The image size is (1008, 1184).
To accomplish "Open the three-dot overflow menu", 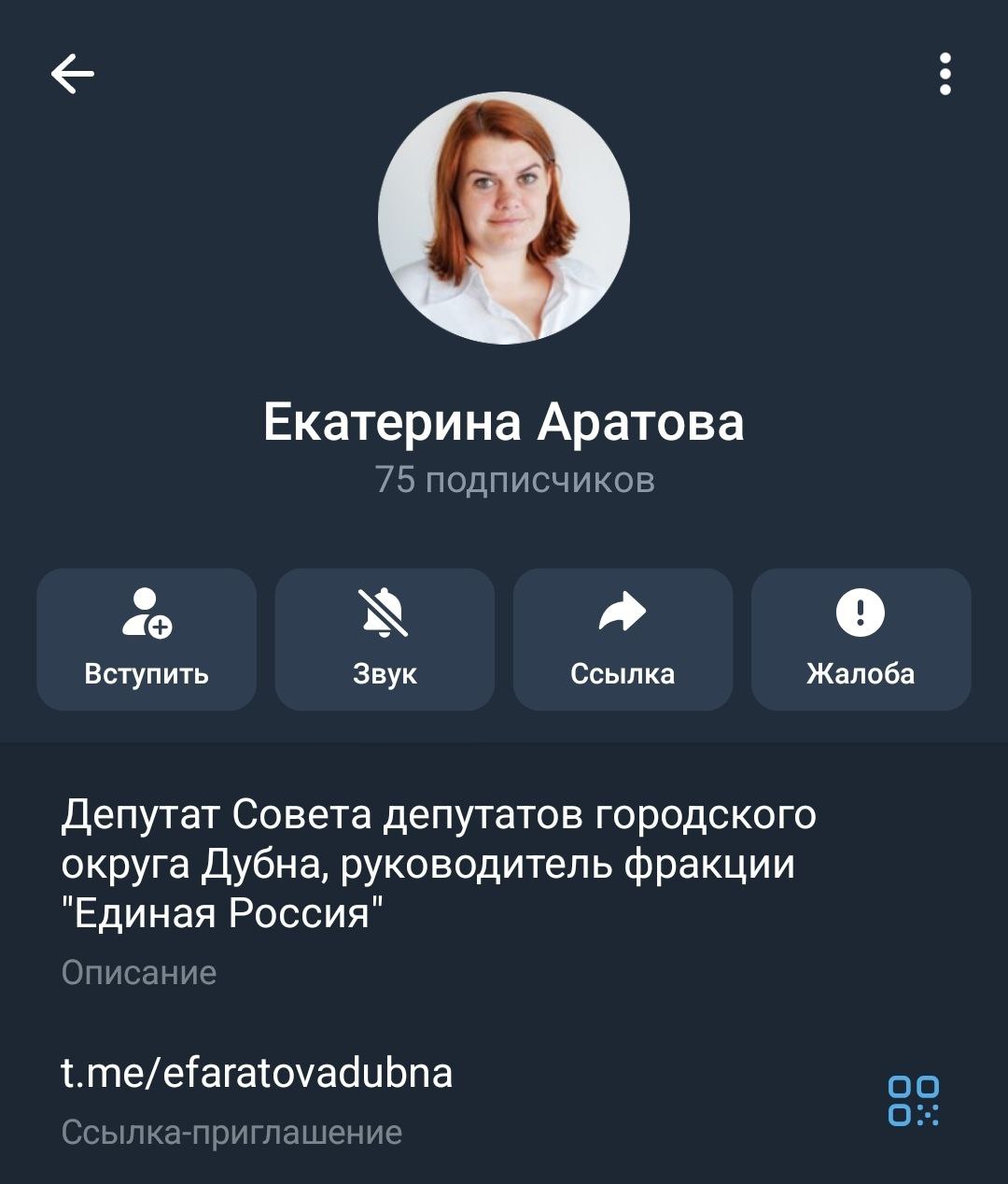I will click(945, 74).
